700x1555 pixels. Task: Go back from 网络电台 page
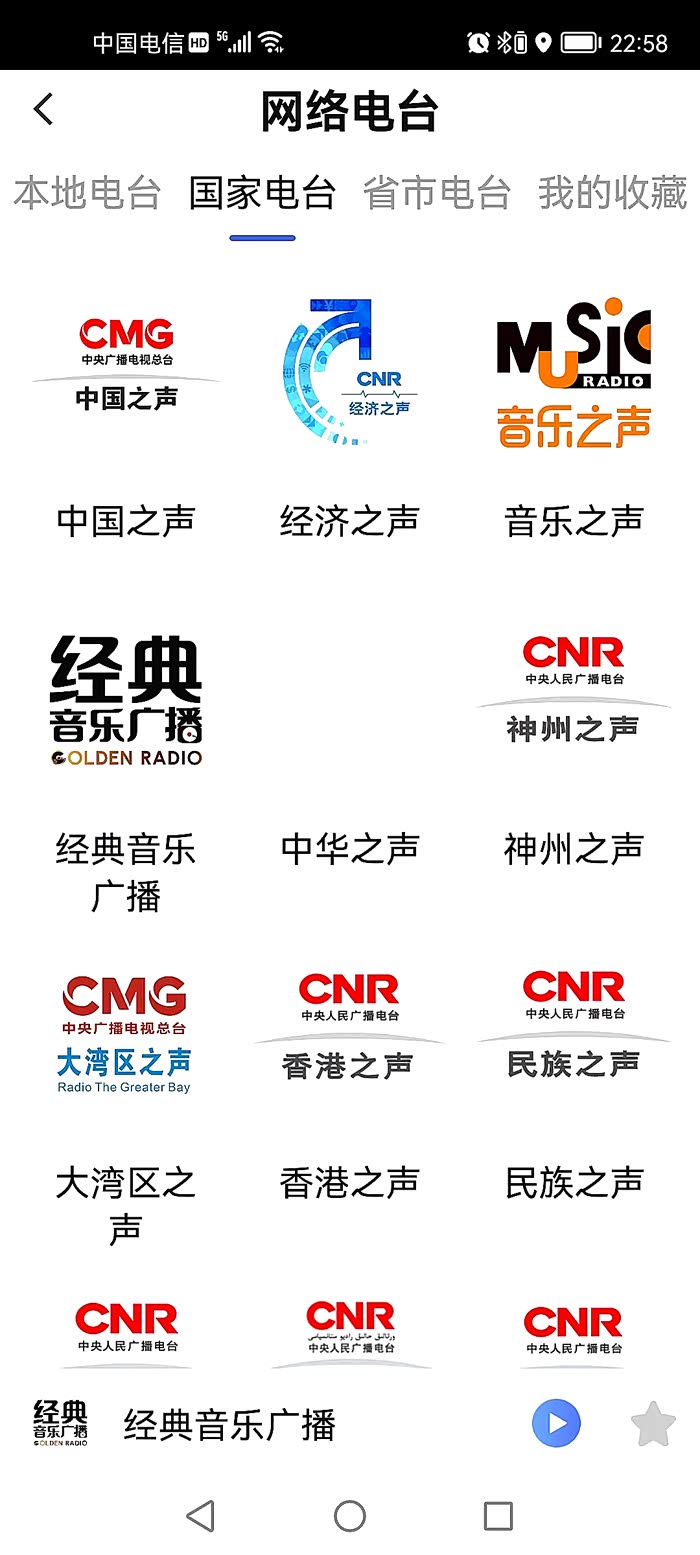point(43,109)
